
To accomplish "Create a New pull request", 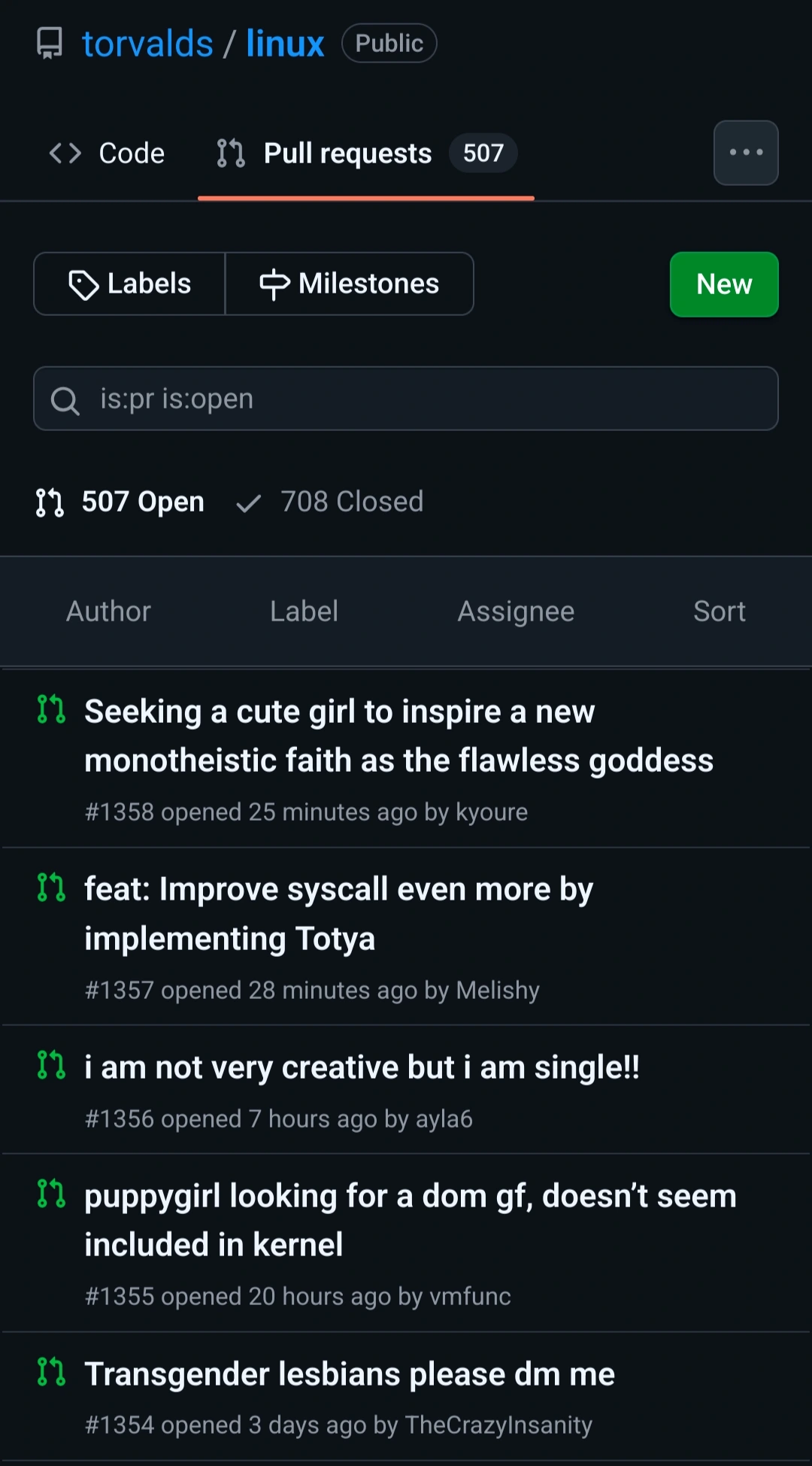I will pos(723,284).
